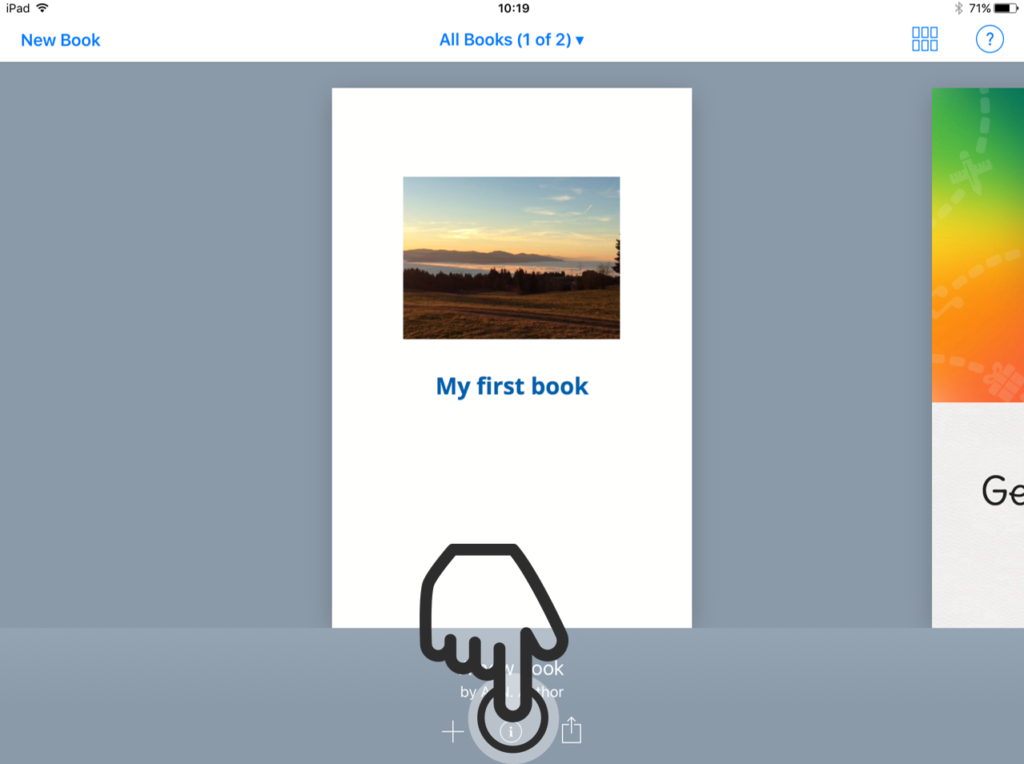Create a New Book

[61, 40]
